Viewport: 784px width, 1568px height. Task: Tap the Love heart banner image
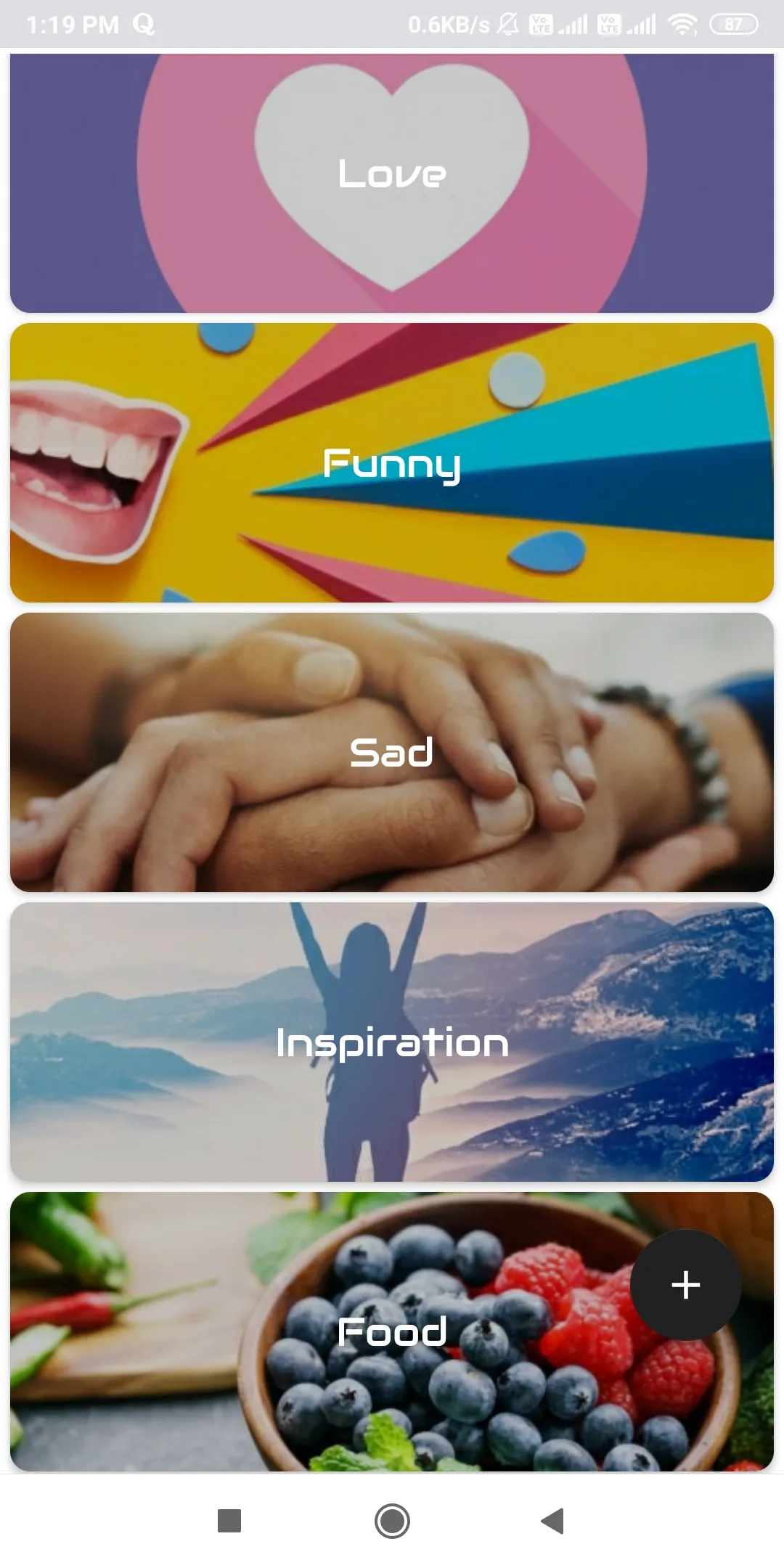[x=392, y=174]
